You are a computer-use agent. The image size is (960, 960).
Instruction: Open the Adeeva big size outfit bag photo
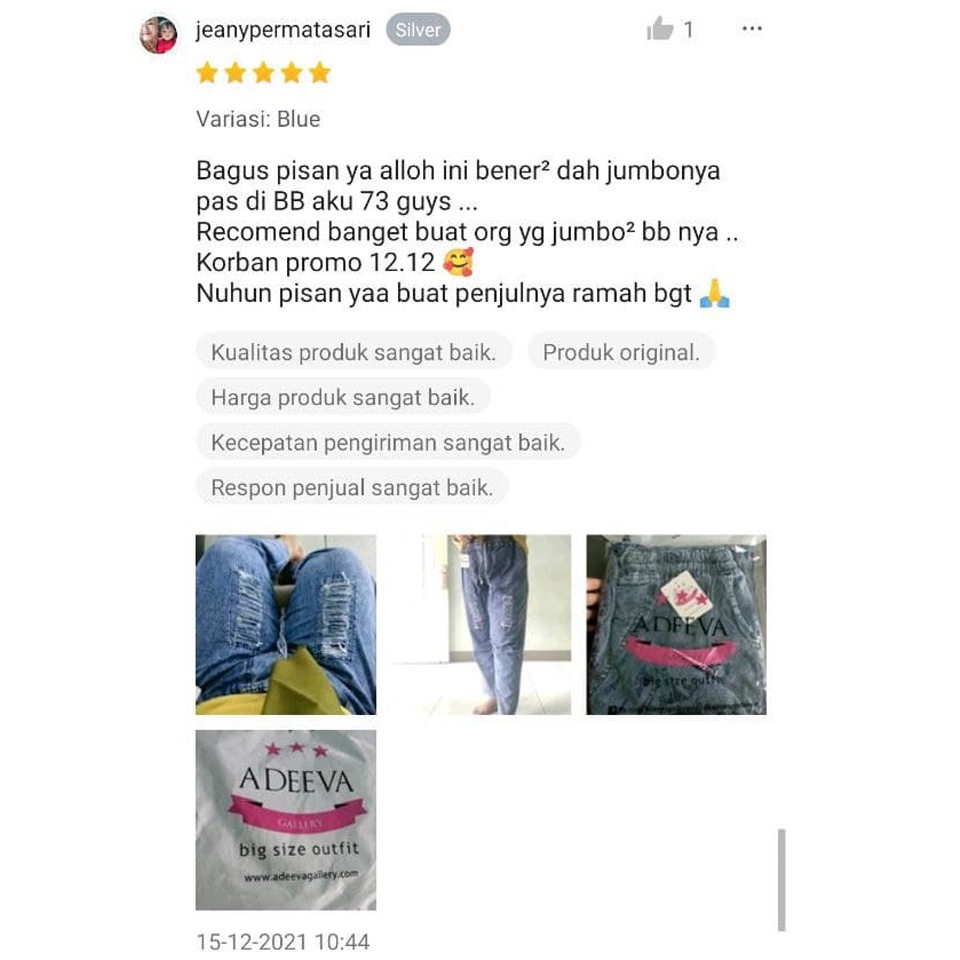tap(286, 820)
